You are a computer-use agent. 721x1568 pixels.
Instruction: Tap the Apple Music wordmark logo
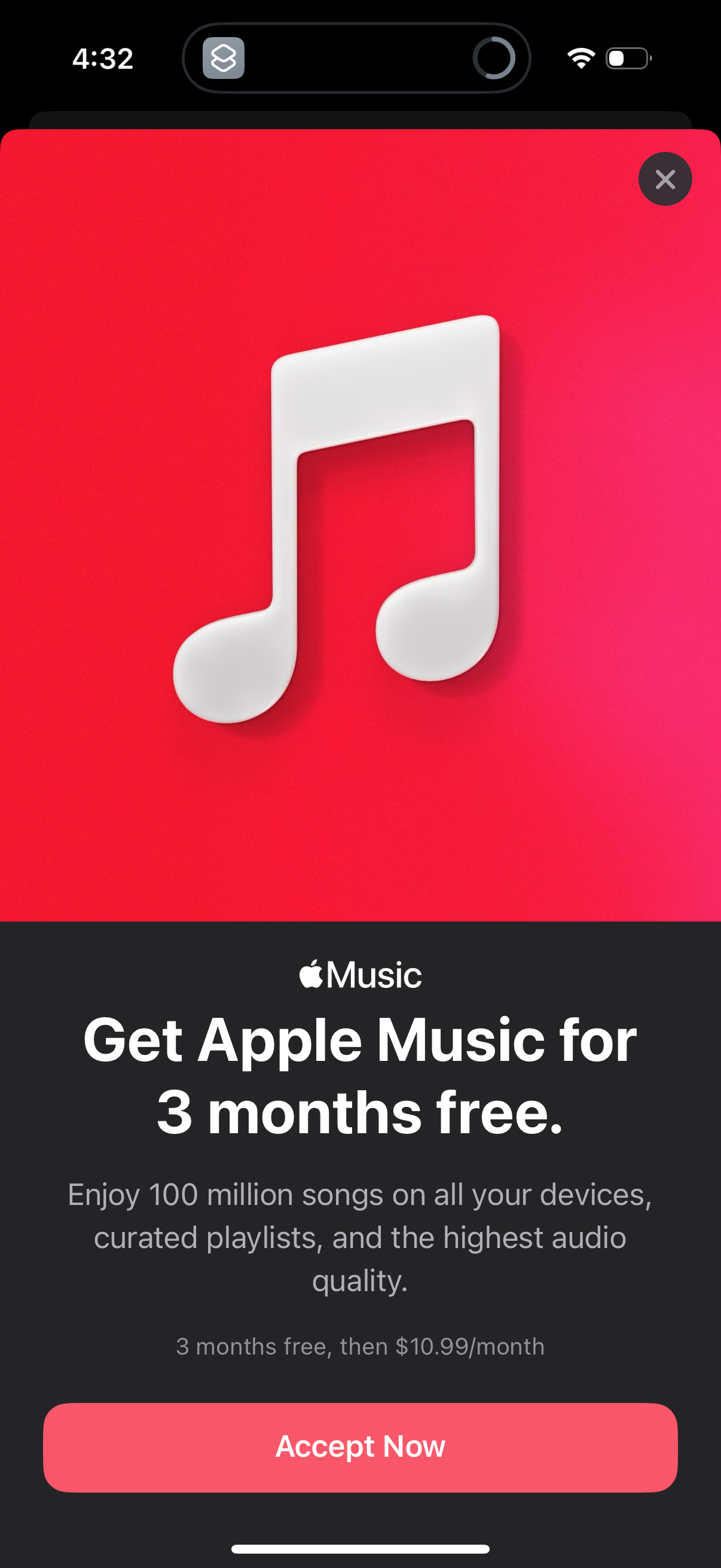click(361, 975)
